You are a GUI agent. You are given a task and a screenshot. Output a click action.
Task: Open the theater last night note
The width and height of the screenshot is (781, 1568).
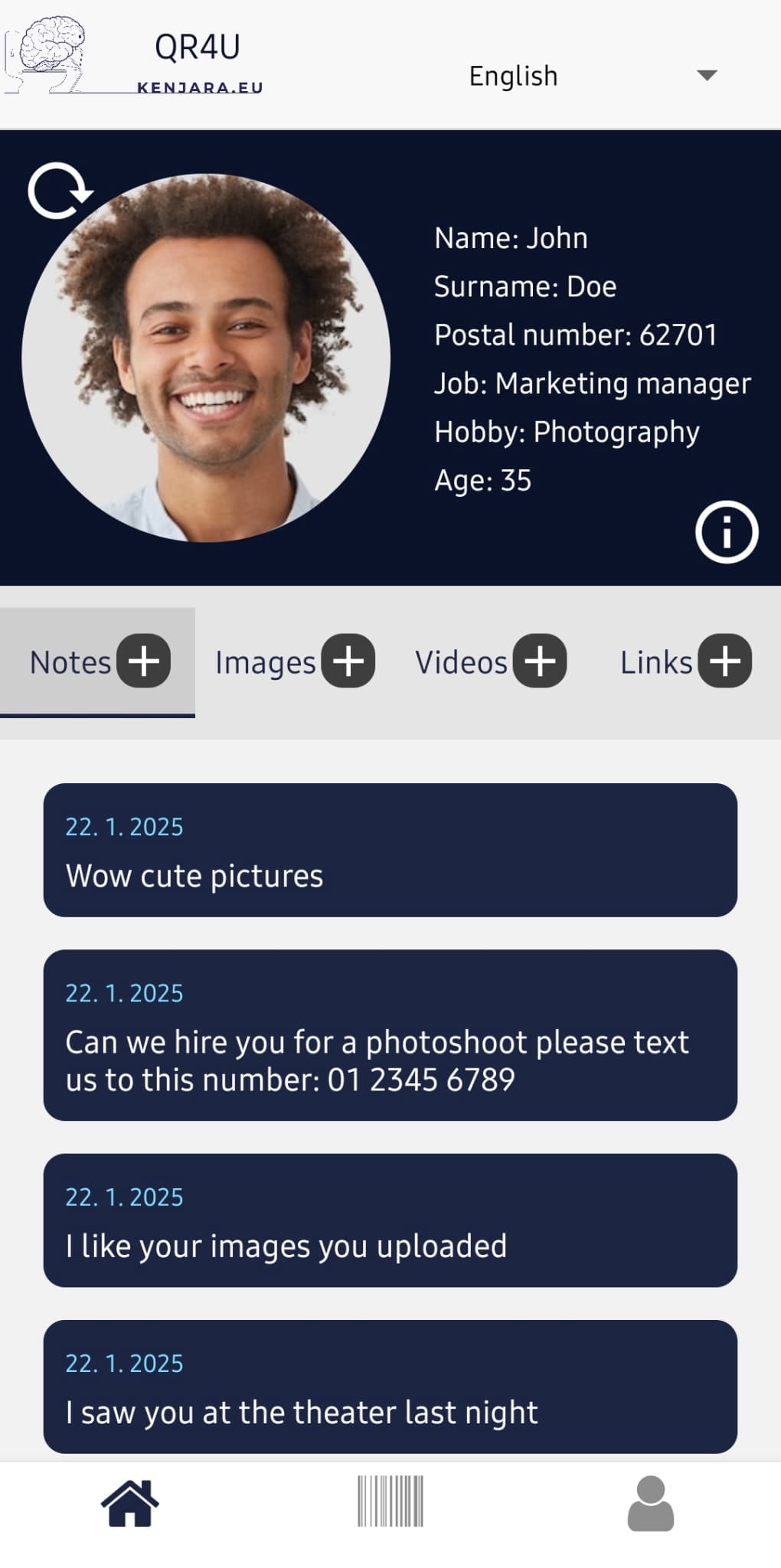click(x=390, y=1387)
